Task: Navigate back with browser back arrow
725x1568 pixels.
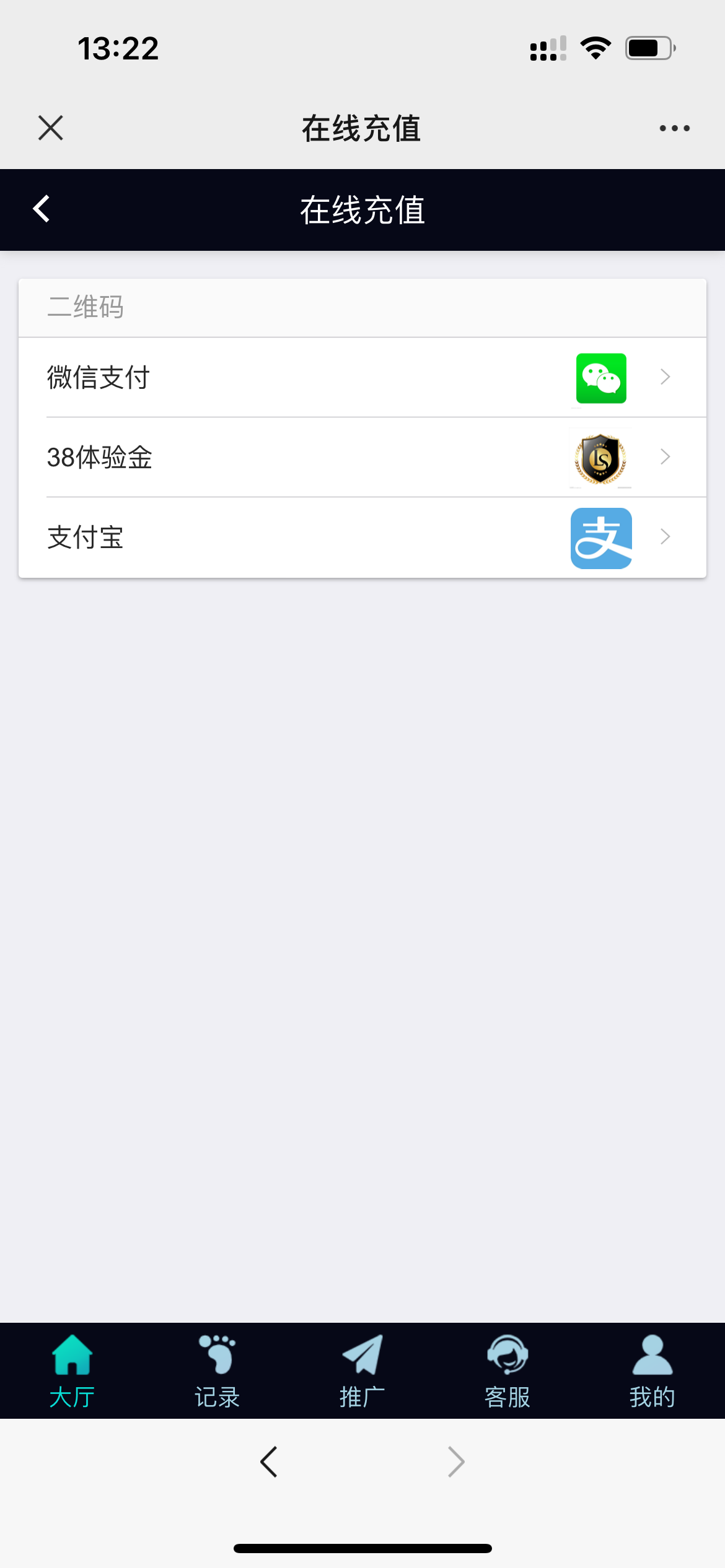Action: click(269, 1462)
